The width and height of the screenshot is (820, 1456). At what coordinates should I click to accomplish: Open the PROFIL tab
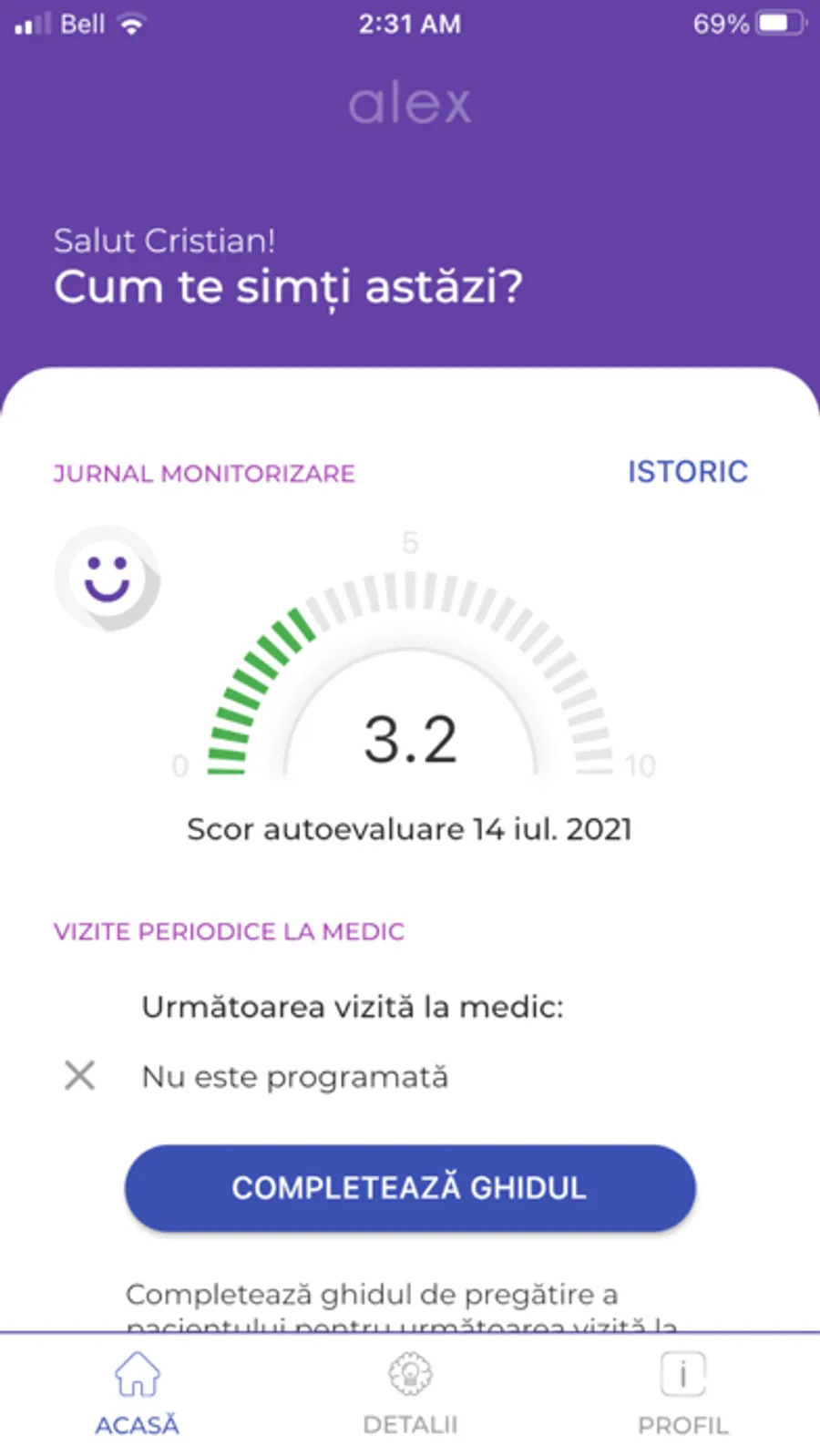(682, 1394)
